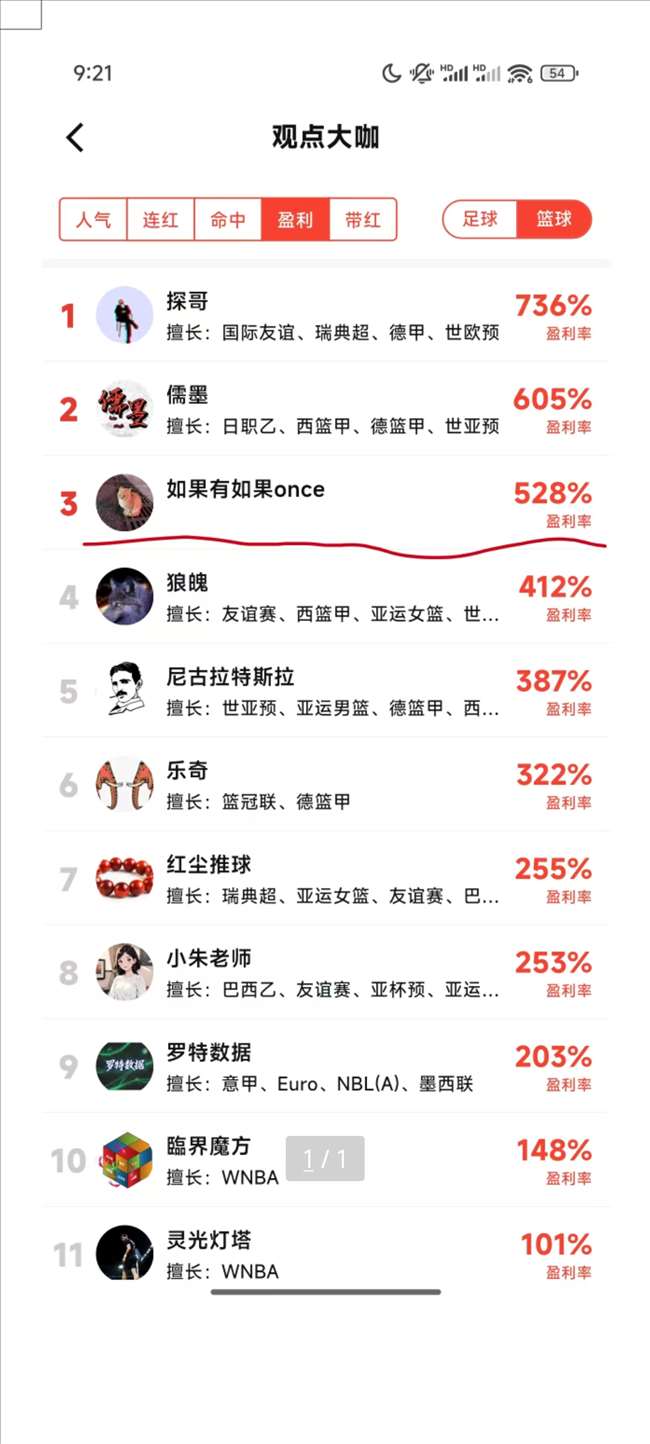The height and width of the screenshot is (1444, 650).
Task: View 狼魄's expert page
Action: tap(326, 597)
